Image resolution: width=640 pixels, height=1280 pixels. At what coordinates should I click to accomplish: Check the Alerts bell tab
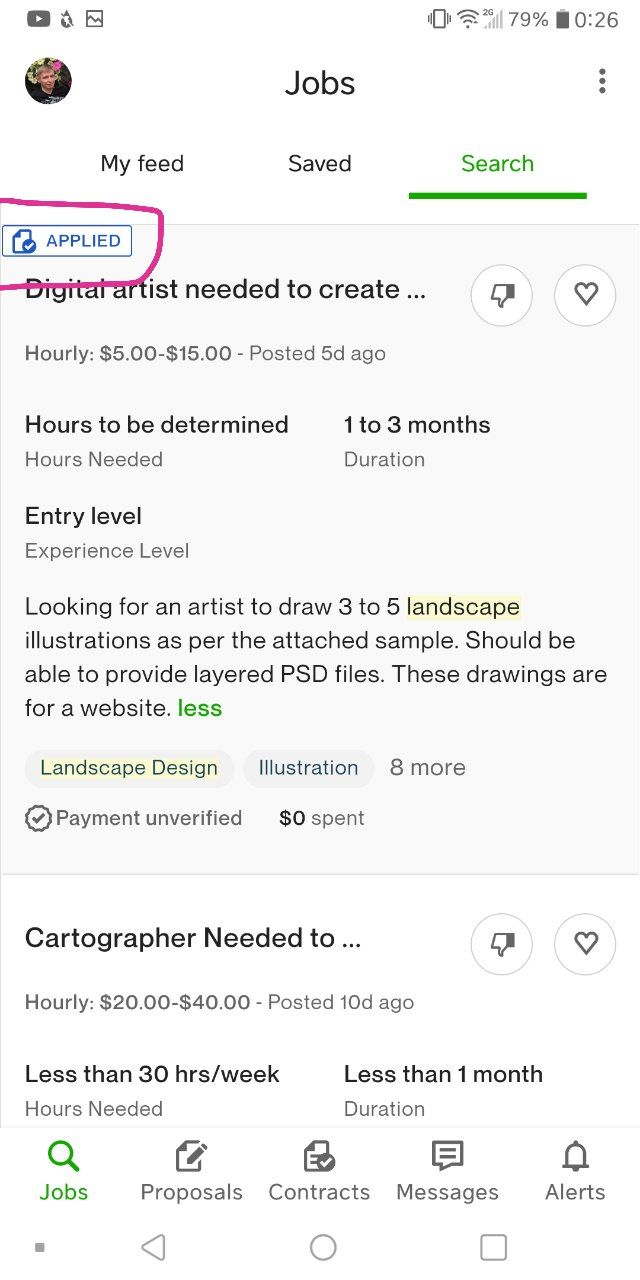tap(575, 1172)
